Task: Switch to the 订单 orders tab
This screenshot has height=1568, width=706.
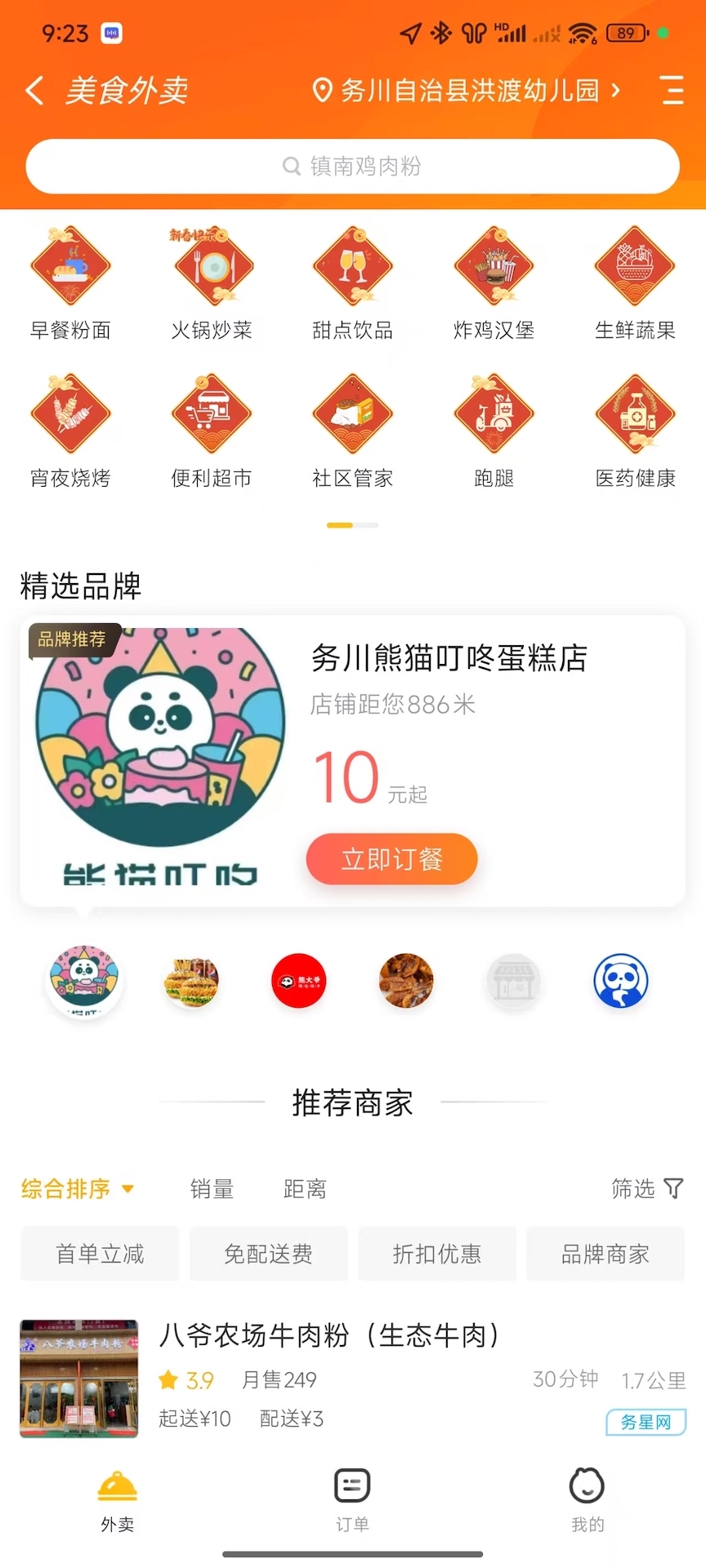Action: (x=351, y=1501)
